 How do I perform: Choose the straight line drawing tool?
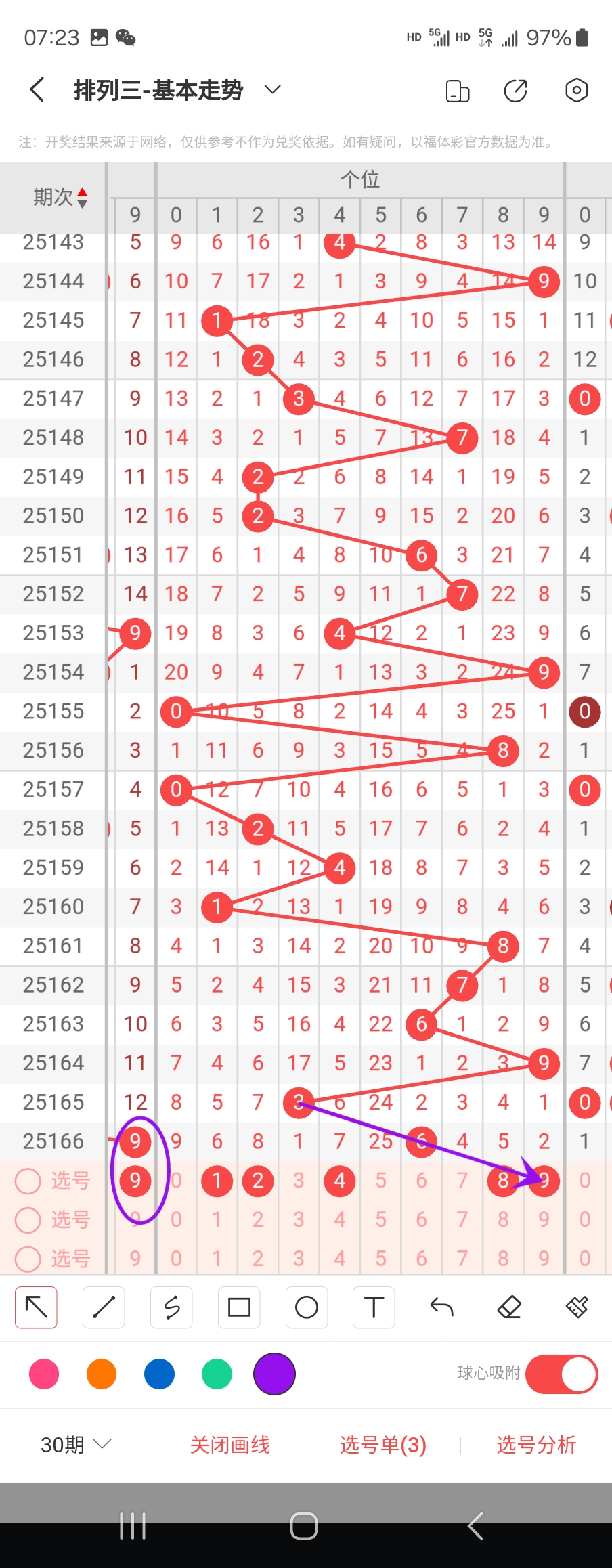pos(104,1307)
